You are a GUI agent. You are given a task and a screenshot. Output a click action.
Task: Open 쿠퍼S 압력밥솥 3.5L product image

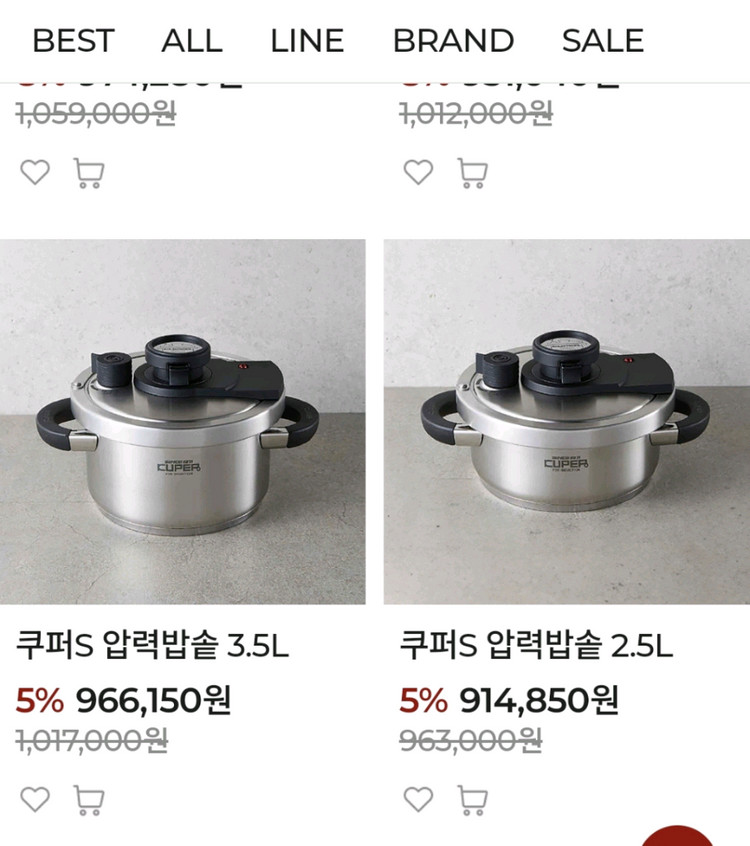[x=183, y=421]
